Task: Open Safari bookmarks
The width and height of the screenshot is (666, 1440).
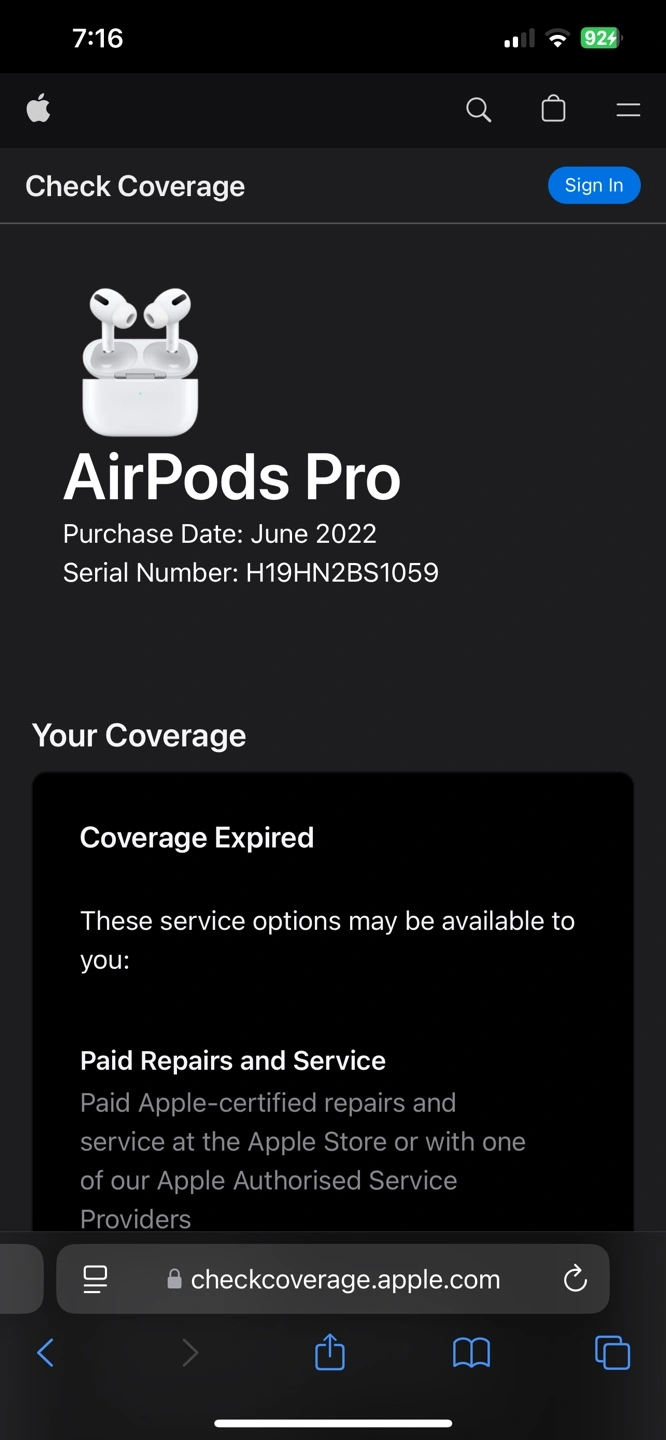Action: pyautogui.click(x=471, y=1353)
